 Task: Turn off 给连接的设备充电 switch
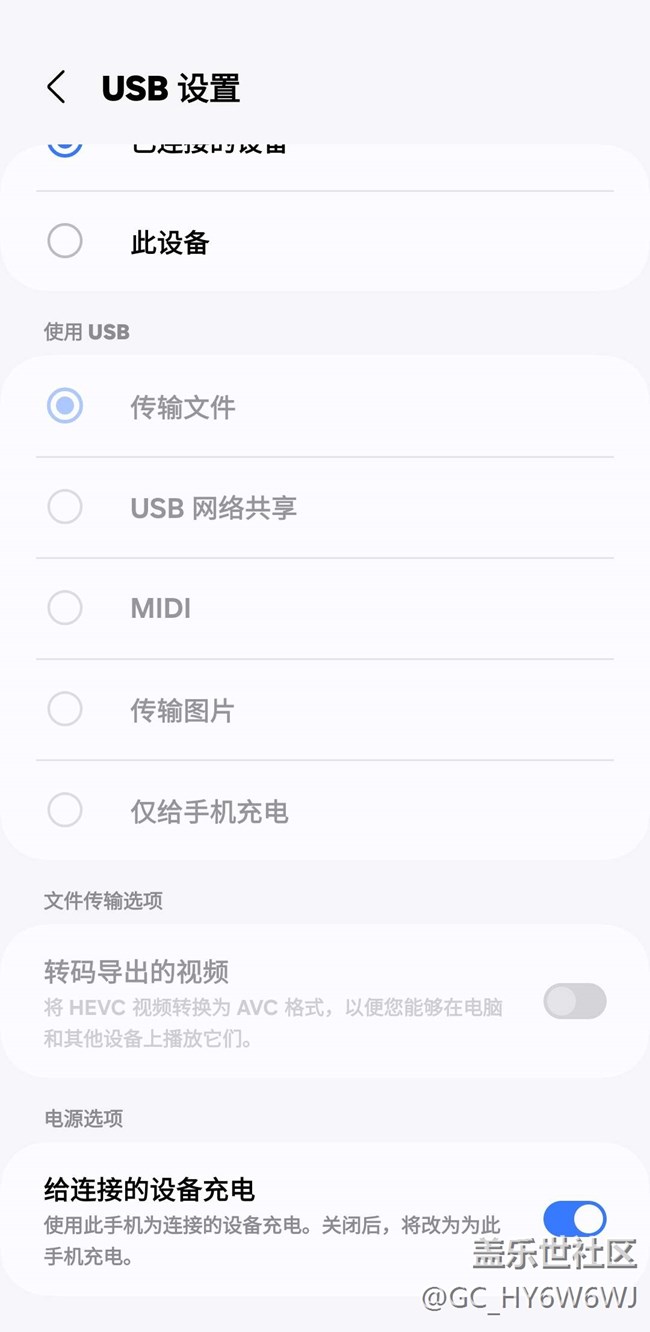(574, 1219)
